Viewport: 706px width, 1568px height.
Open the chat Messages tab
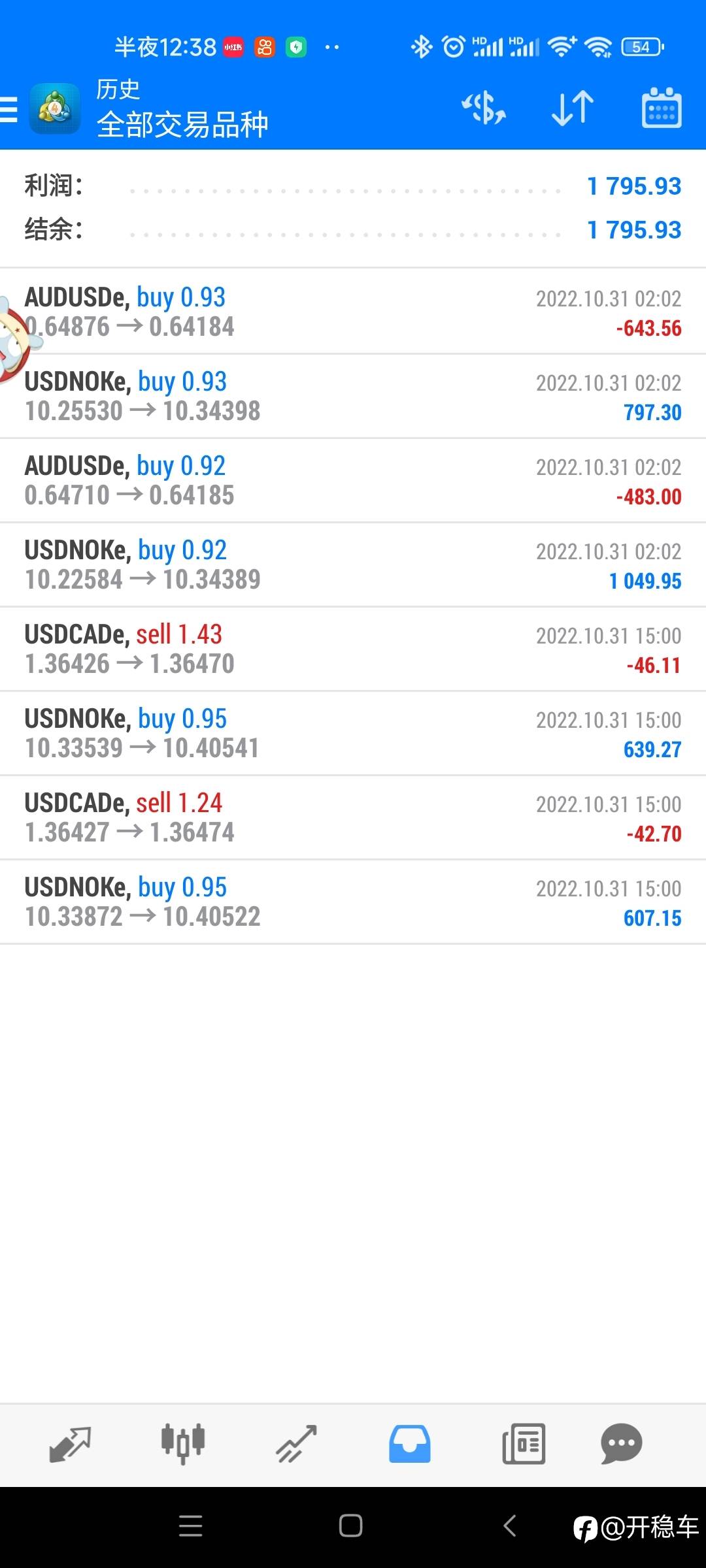pos(621,1443)
